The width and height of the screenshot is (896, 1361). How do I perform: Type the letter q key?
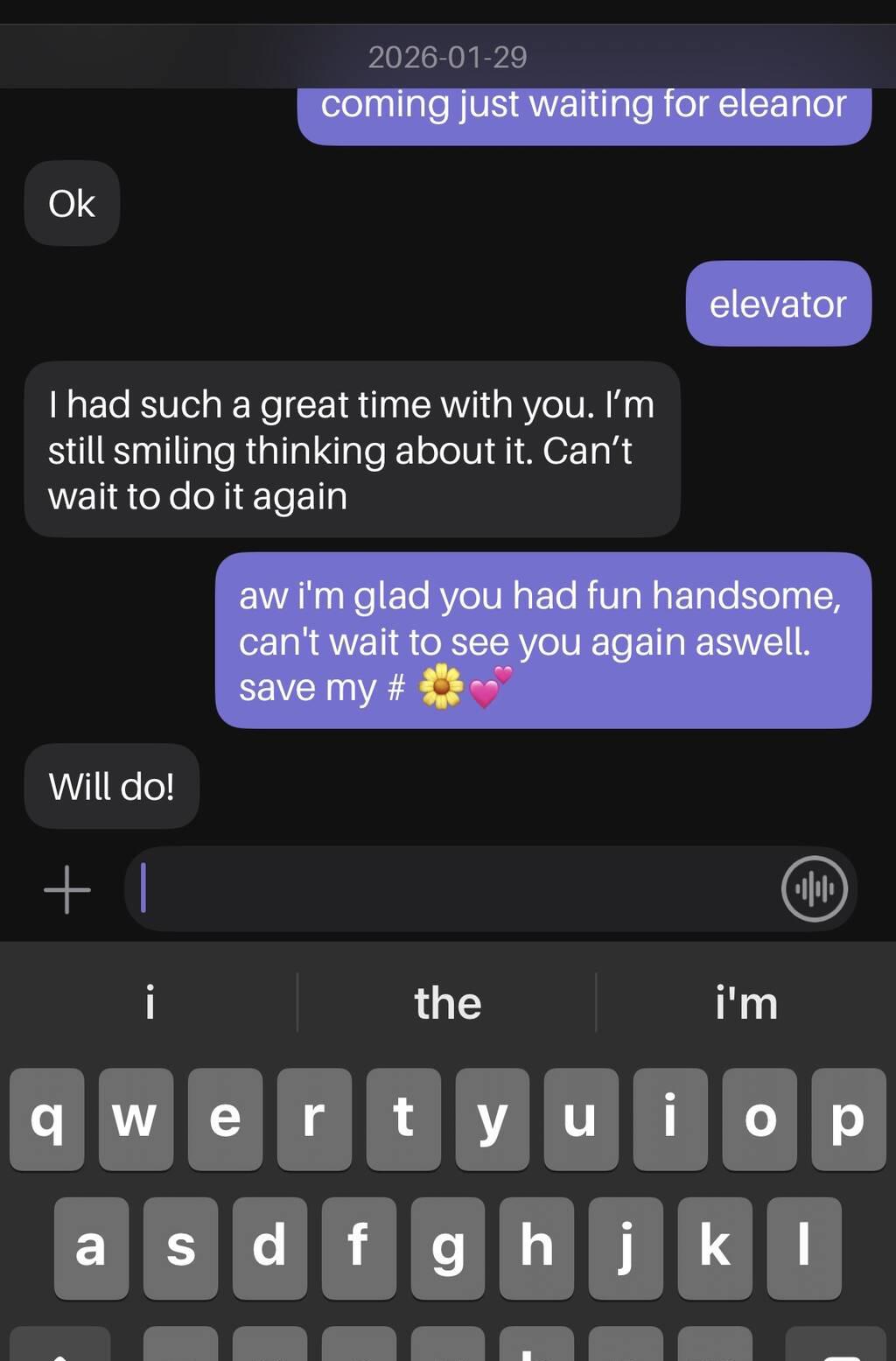[x=47, y=1119]
